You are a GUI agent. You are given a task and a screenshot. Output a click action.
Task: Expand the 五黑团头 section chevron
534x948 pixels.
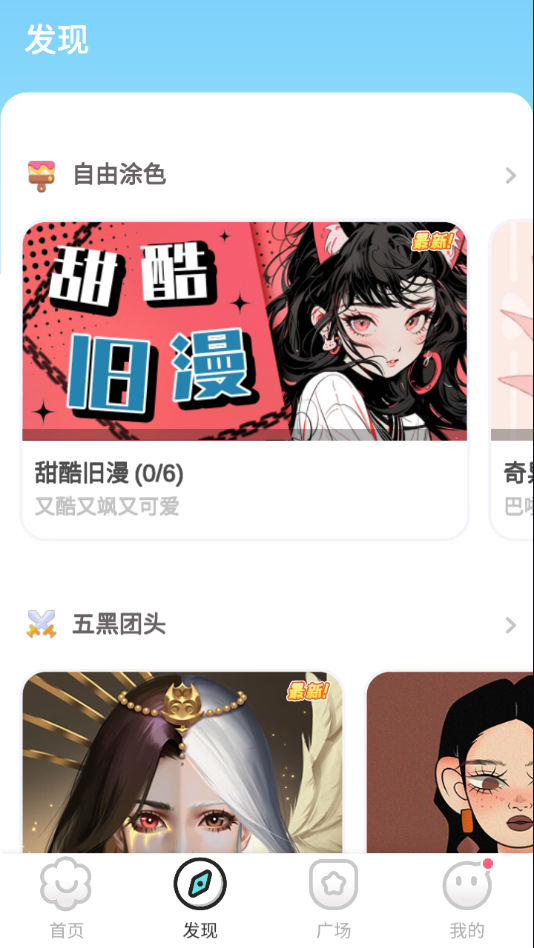click(x=511, y=625)
